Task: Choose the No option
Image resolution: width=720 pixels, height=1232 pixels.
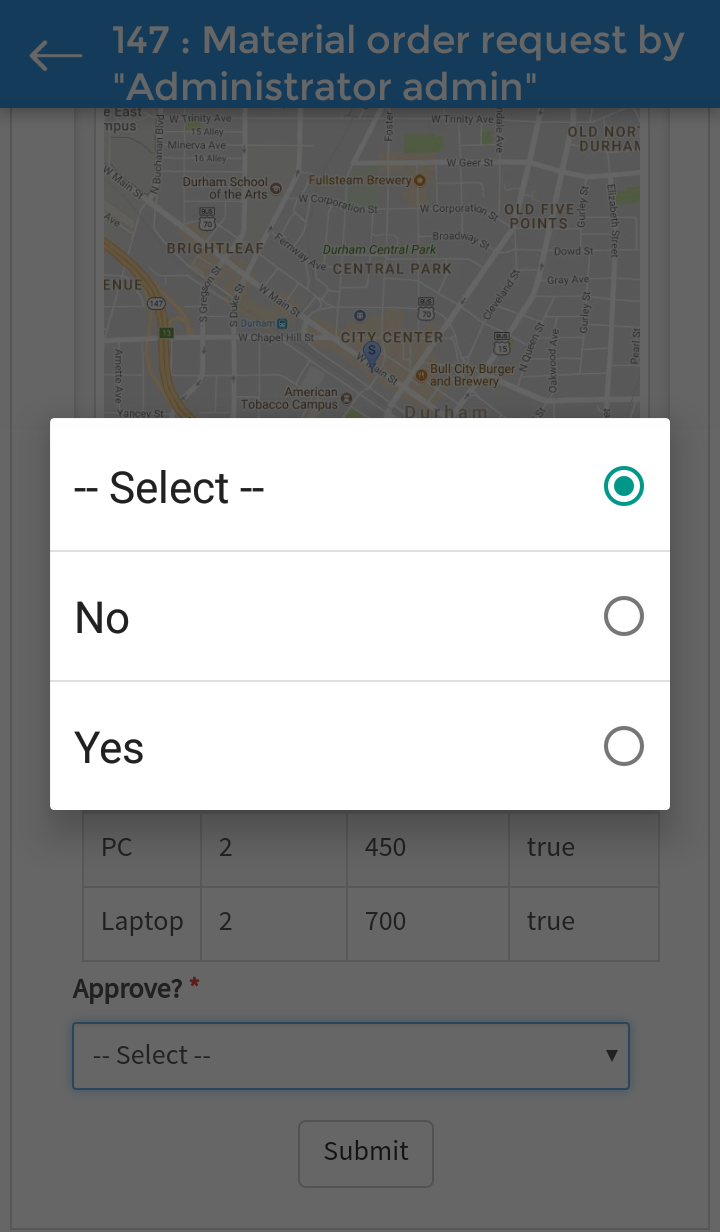Action: point(359,617)
